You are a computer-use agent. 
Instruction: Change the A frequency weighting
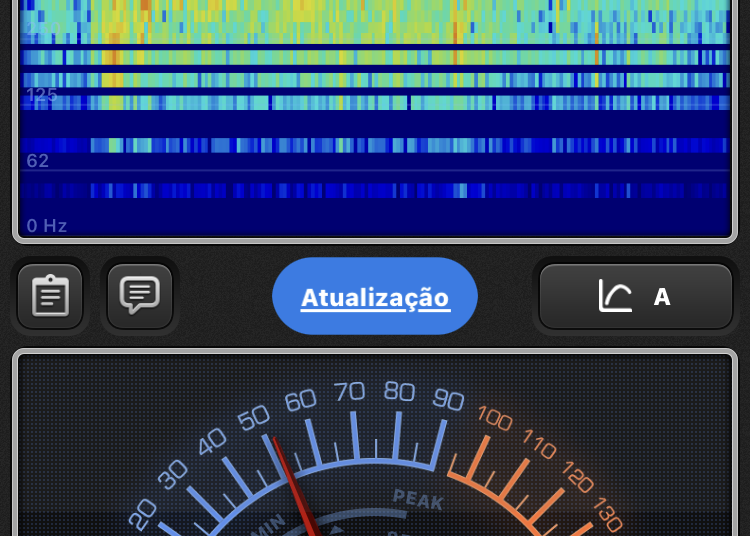636,297
